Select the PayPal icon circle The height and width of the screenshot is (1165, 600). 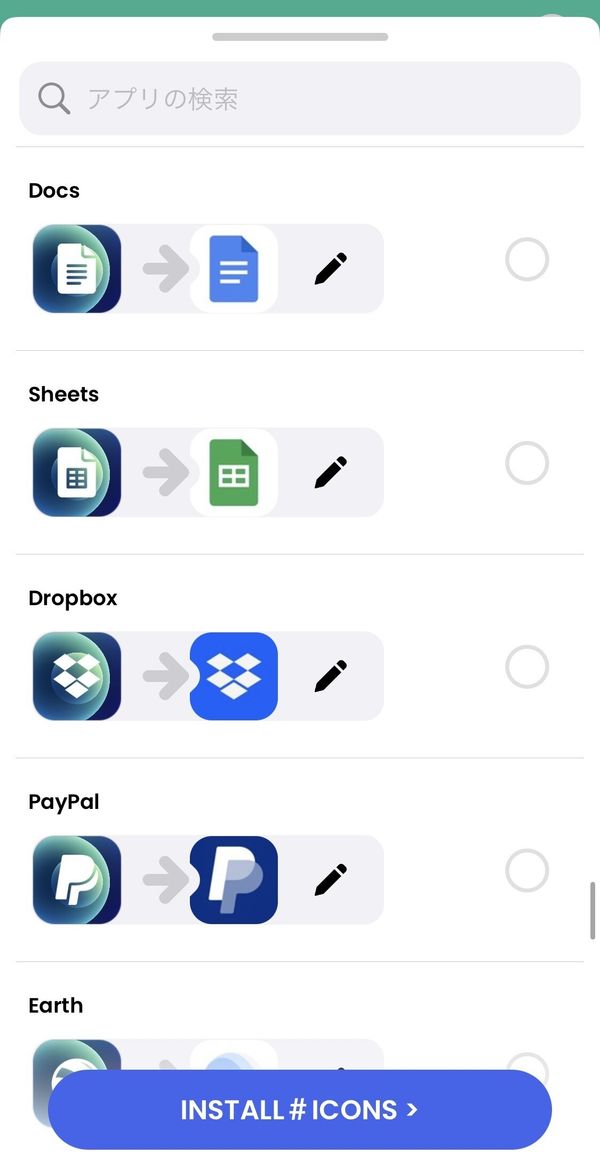tap(526, 870)
